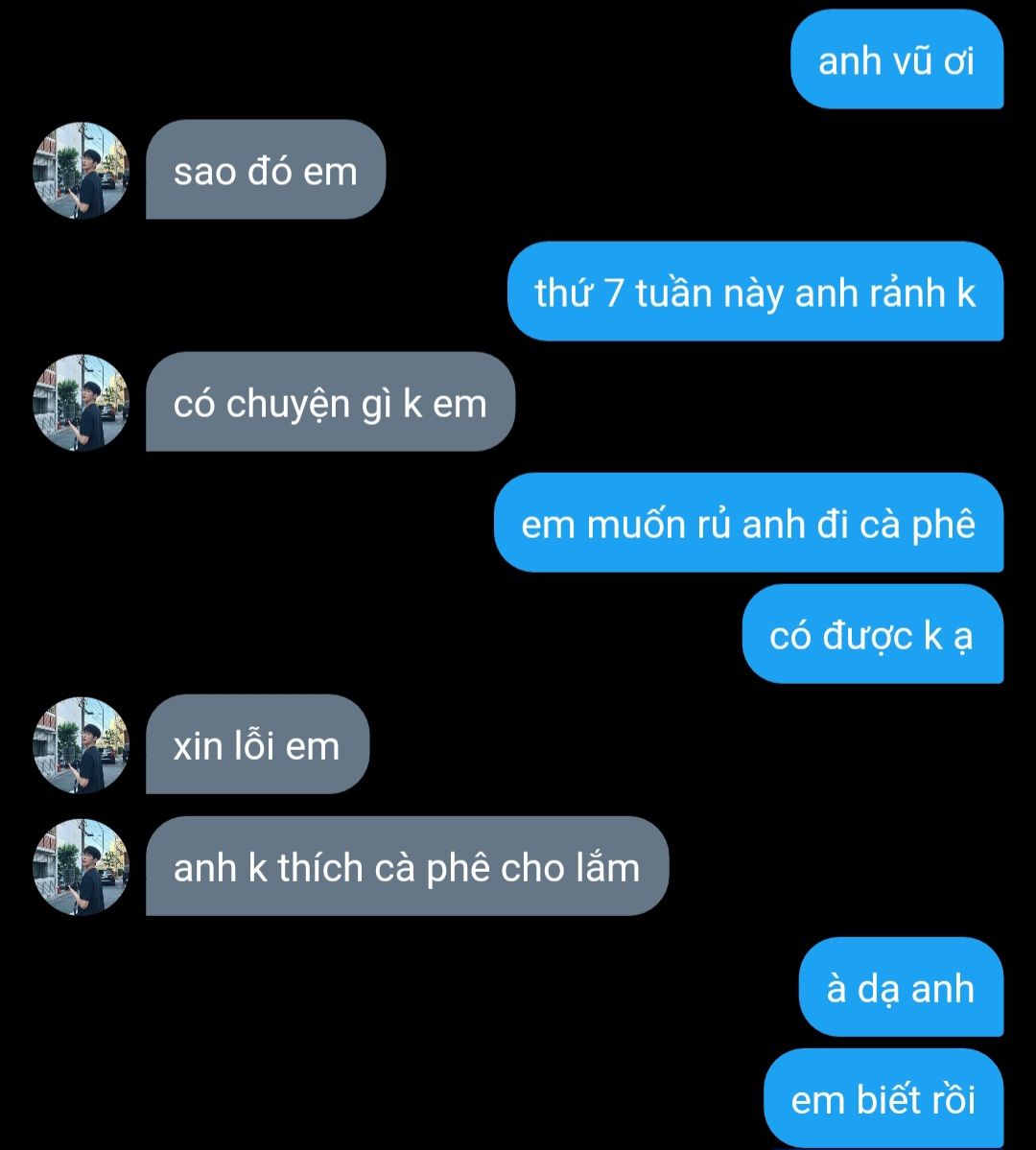Screen dimensions: 1036x1150
Task: View profile from avatar beside "xin lỗi em"
Action: tap(81, 745)
